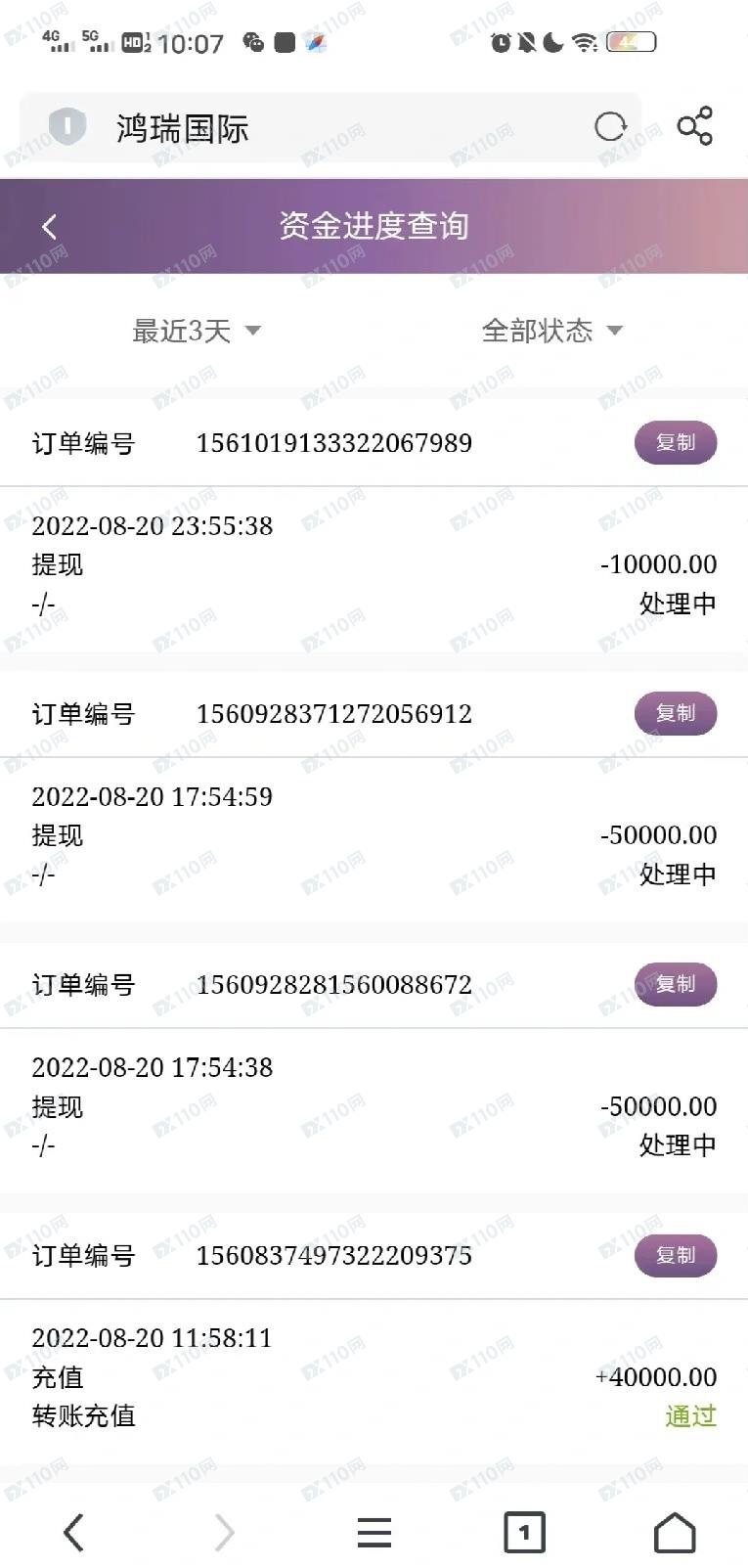This screenshot has width=748, height=1568.
Task: Open browser tabs switcher
Action: click(x=524, y=1532)
